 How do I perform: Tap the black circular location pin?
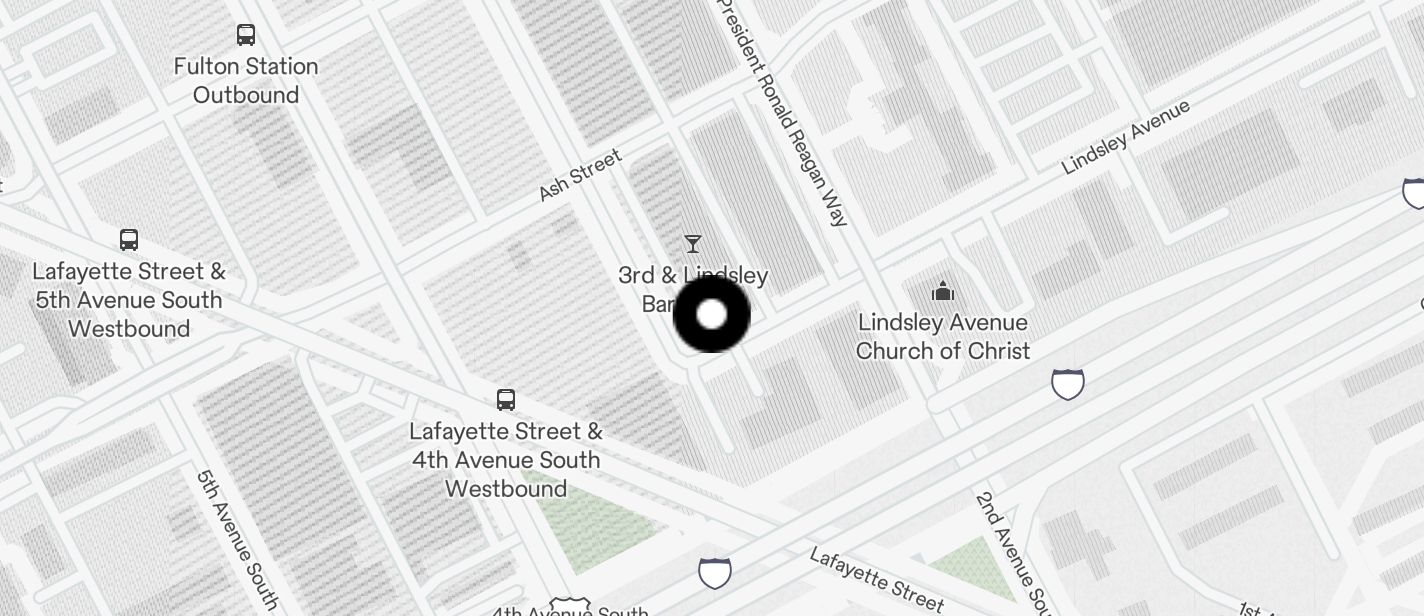pyautogui.click(x=712, y=315)
